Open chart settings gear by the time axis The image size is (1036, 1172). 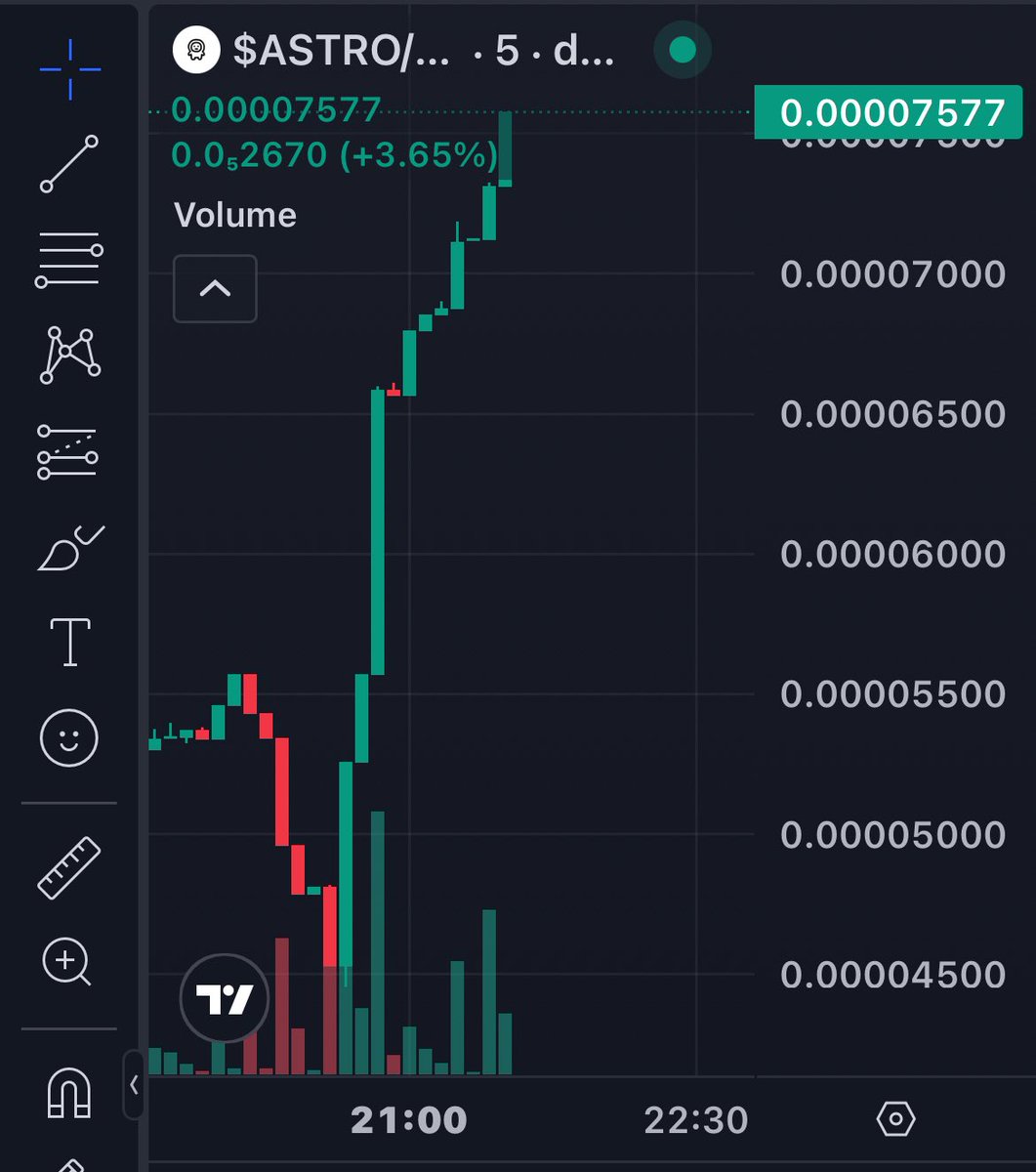895,1119
